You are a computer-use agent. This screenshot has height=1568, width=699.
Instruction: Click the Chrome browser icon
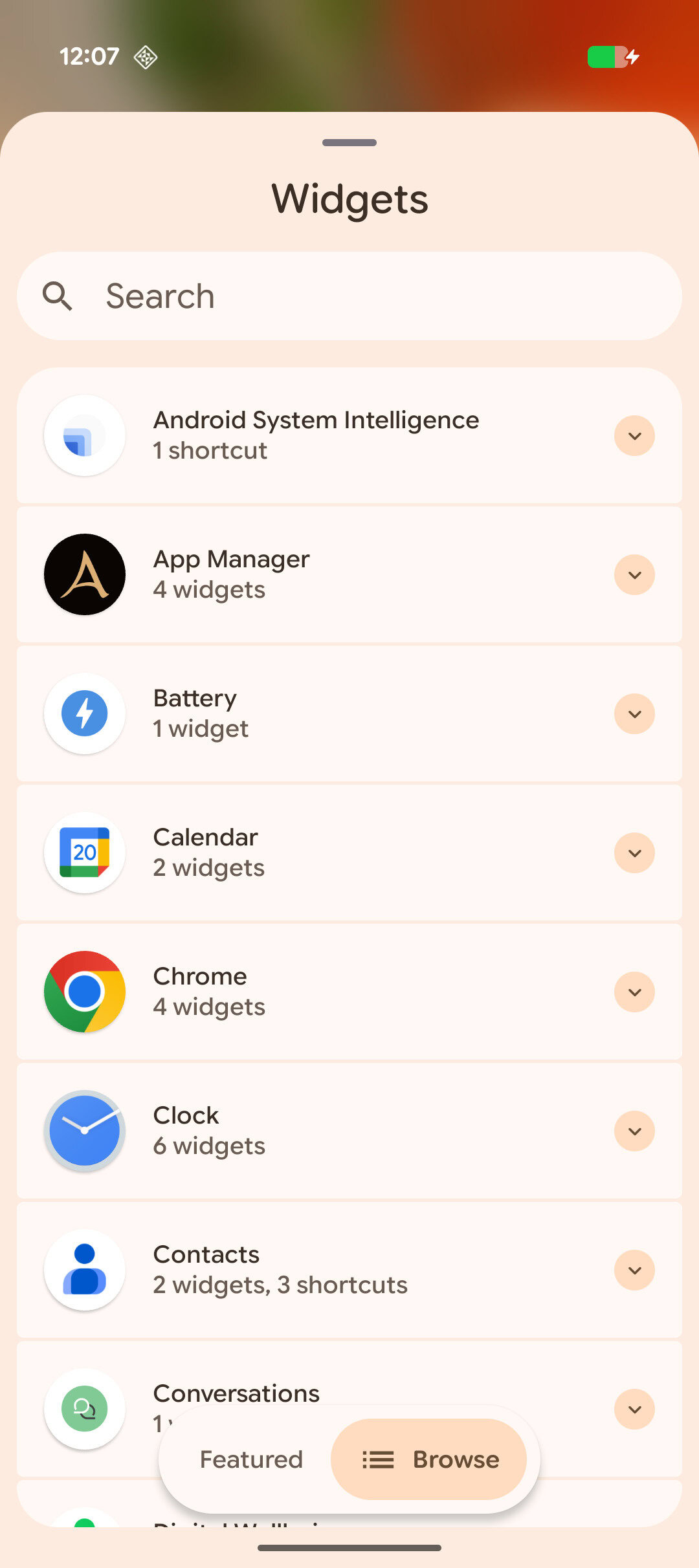pyautogui.click(x=84, y=991)
